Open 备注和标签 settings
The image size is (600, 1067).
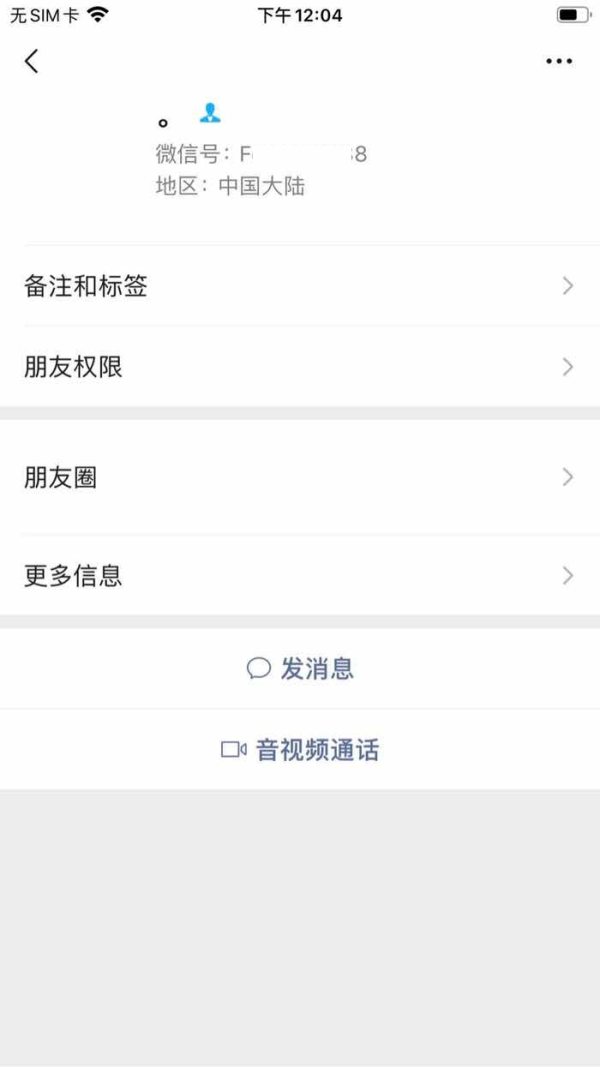click(300, 286)
